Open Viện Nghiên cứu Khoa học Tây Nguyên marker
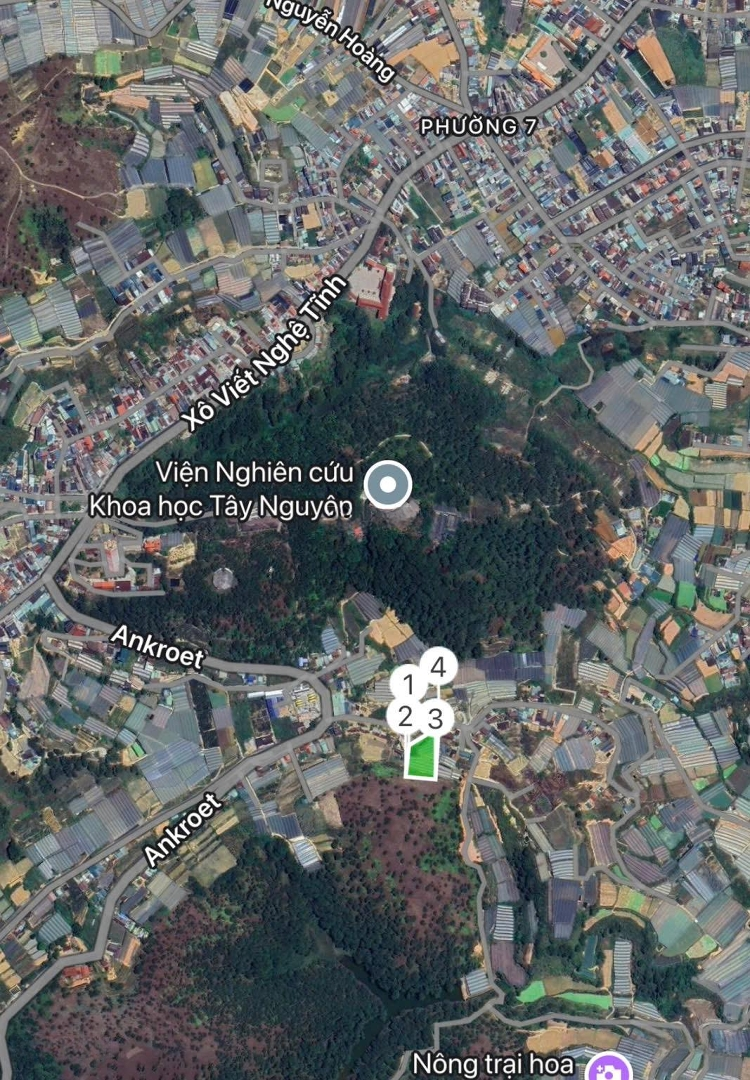The height and width of the screenshot is (1080, 750). (x=387, y=485)
